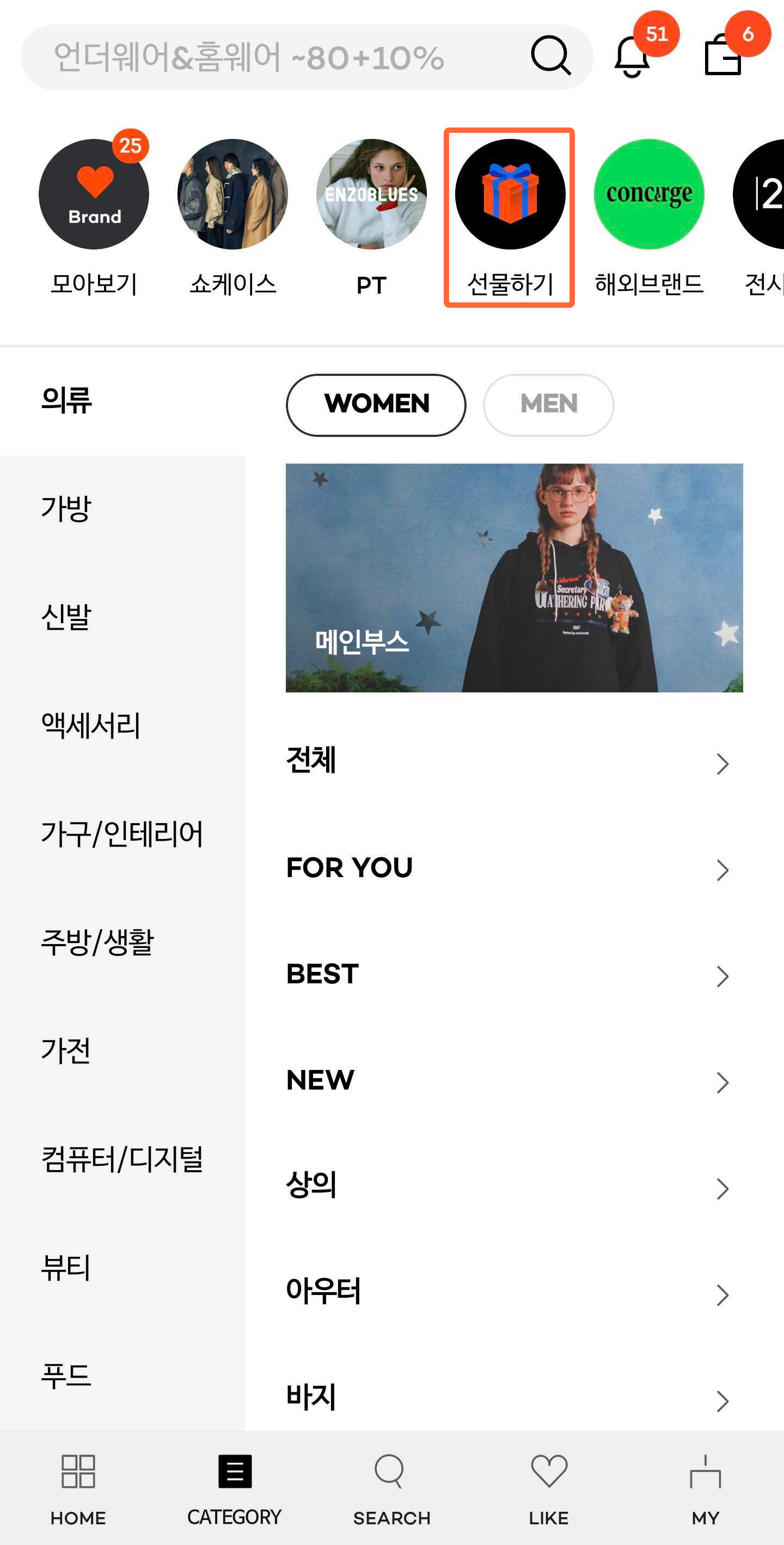Open the 전체 row
Screen dimensions: 784x1545
point(506,762)
